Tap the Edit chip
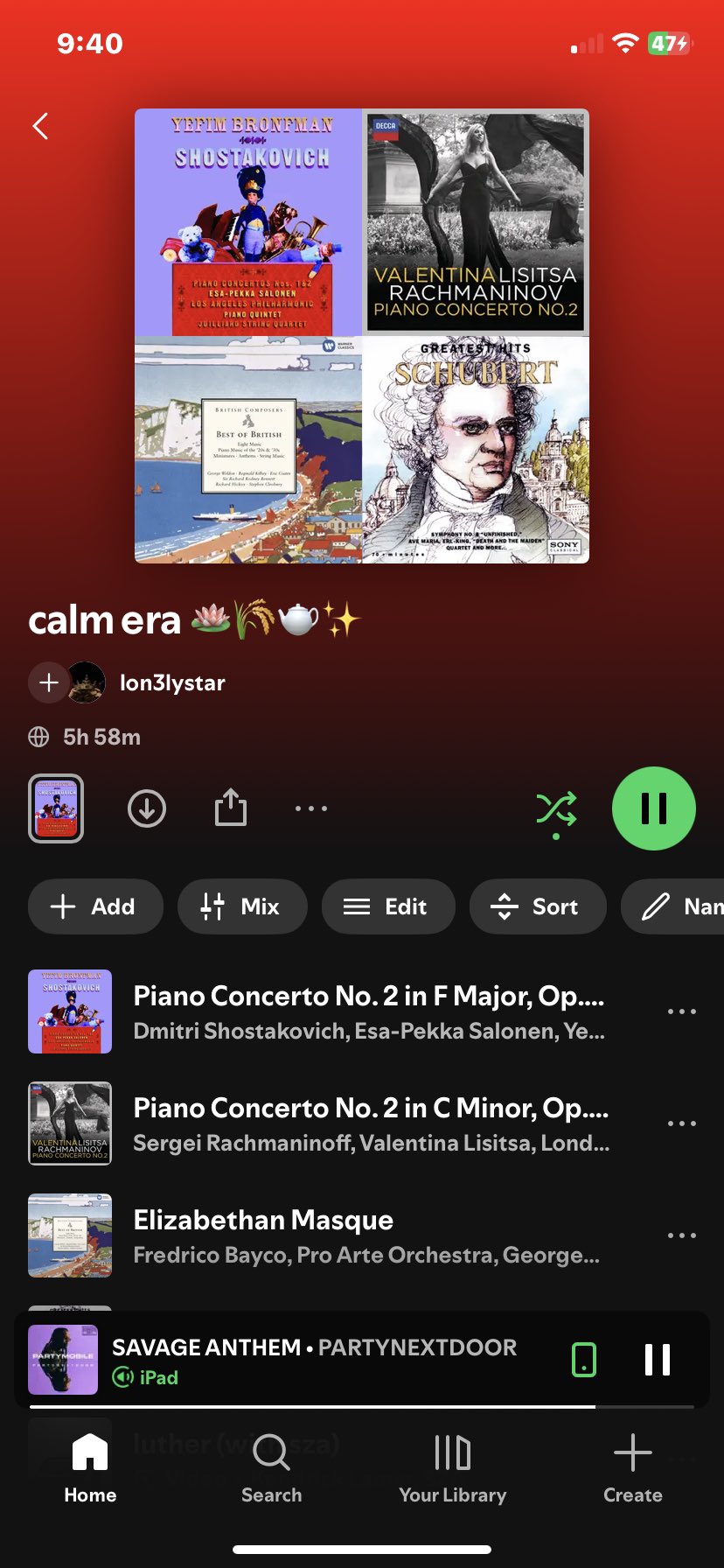 [x=388, y=906]
